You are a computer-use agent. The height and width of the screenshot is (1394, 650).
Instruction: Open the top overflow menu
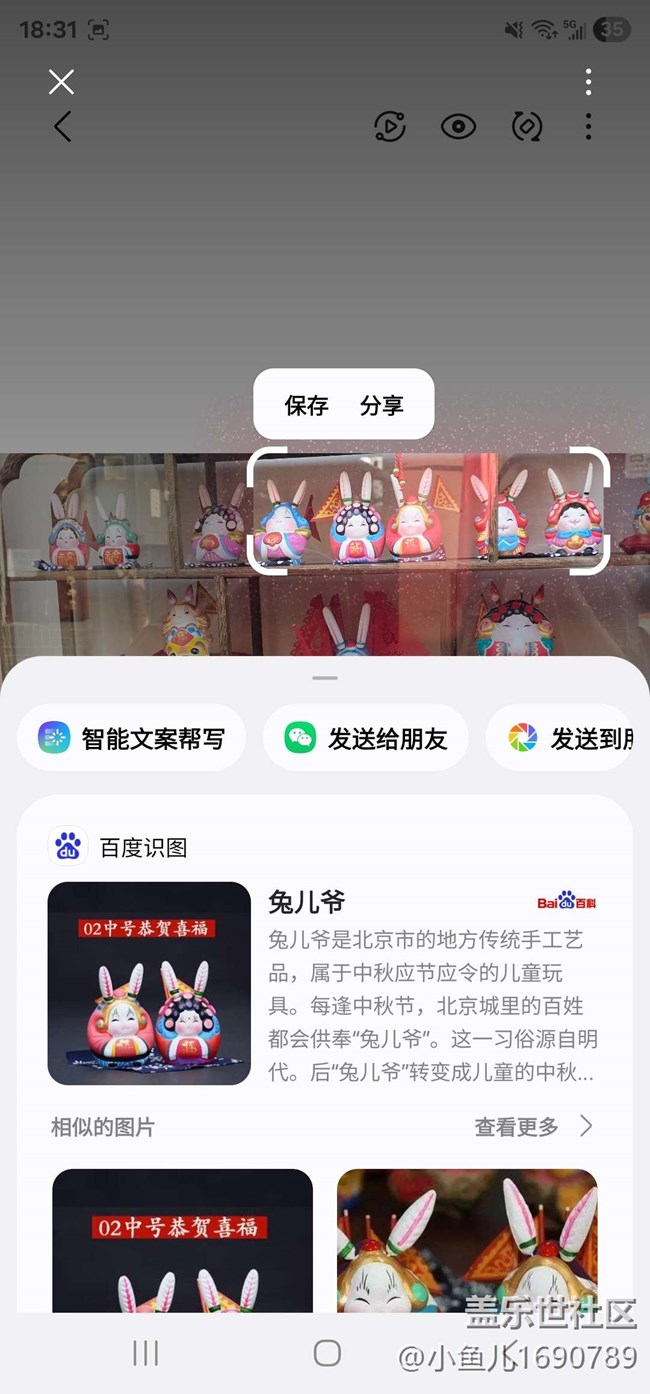588,82
